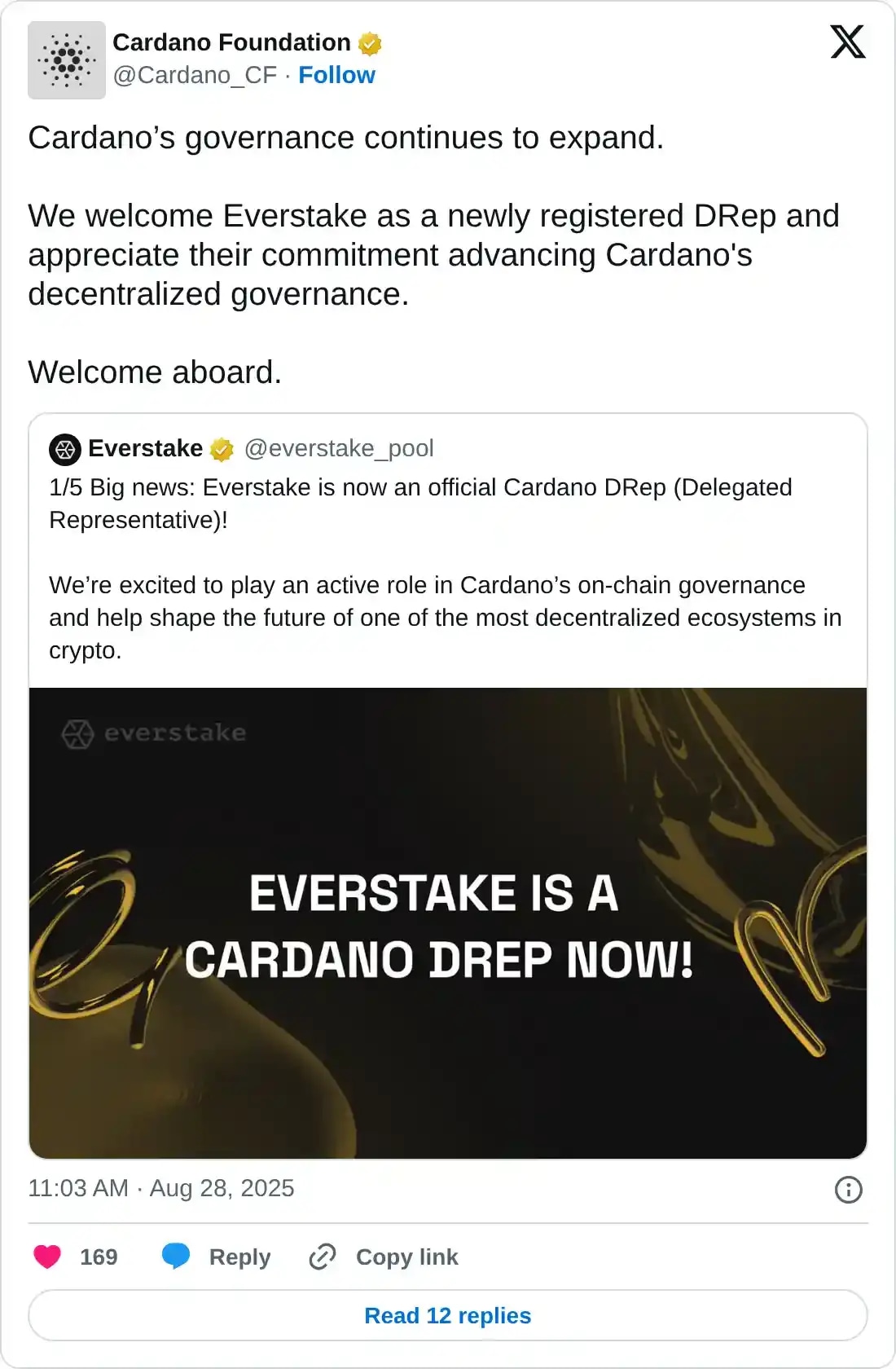
Task: Open the info icon beside the date
Action: [x=848, y=1189]
